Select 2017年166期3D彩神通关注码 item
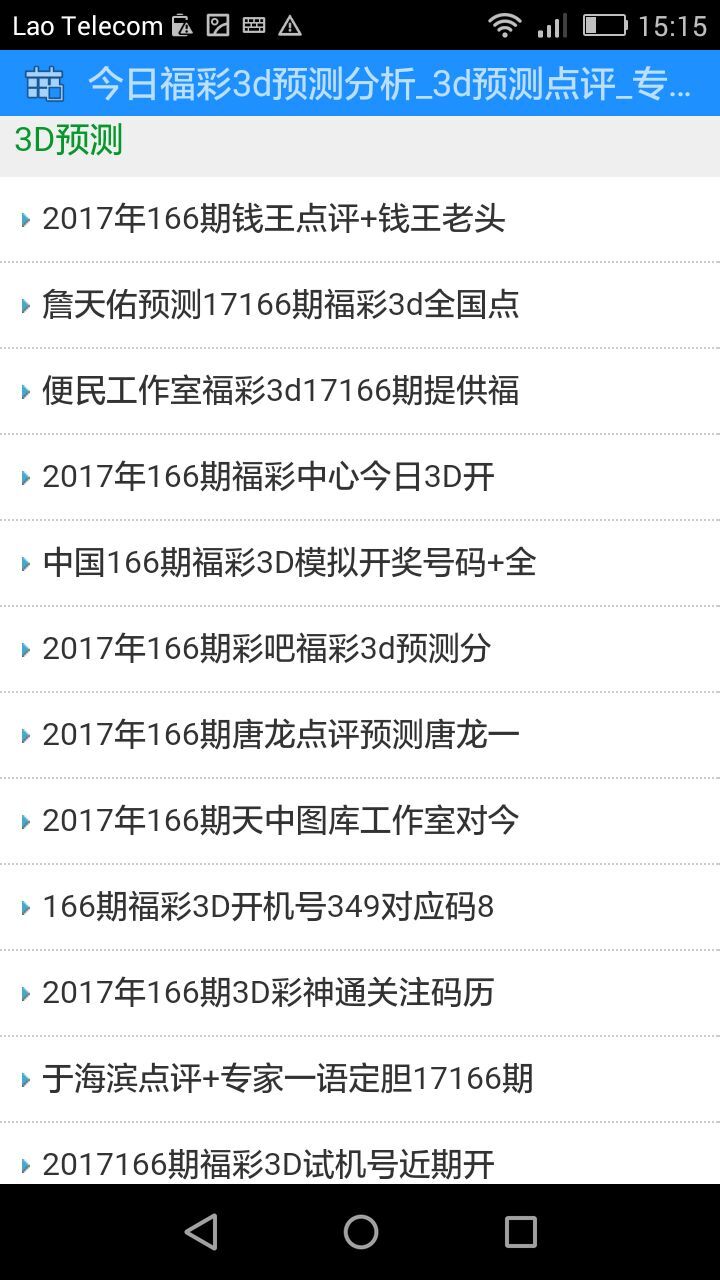 click(x=268, y=993)
